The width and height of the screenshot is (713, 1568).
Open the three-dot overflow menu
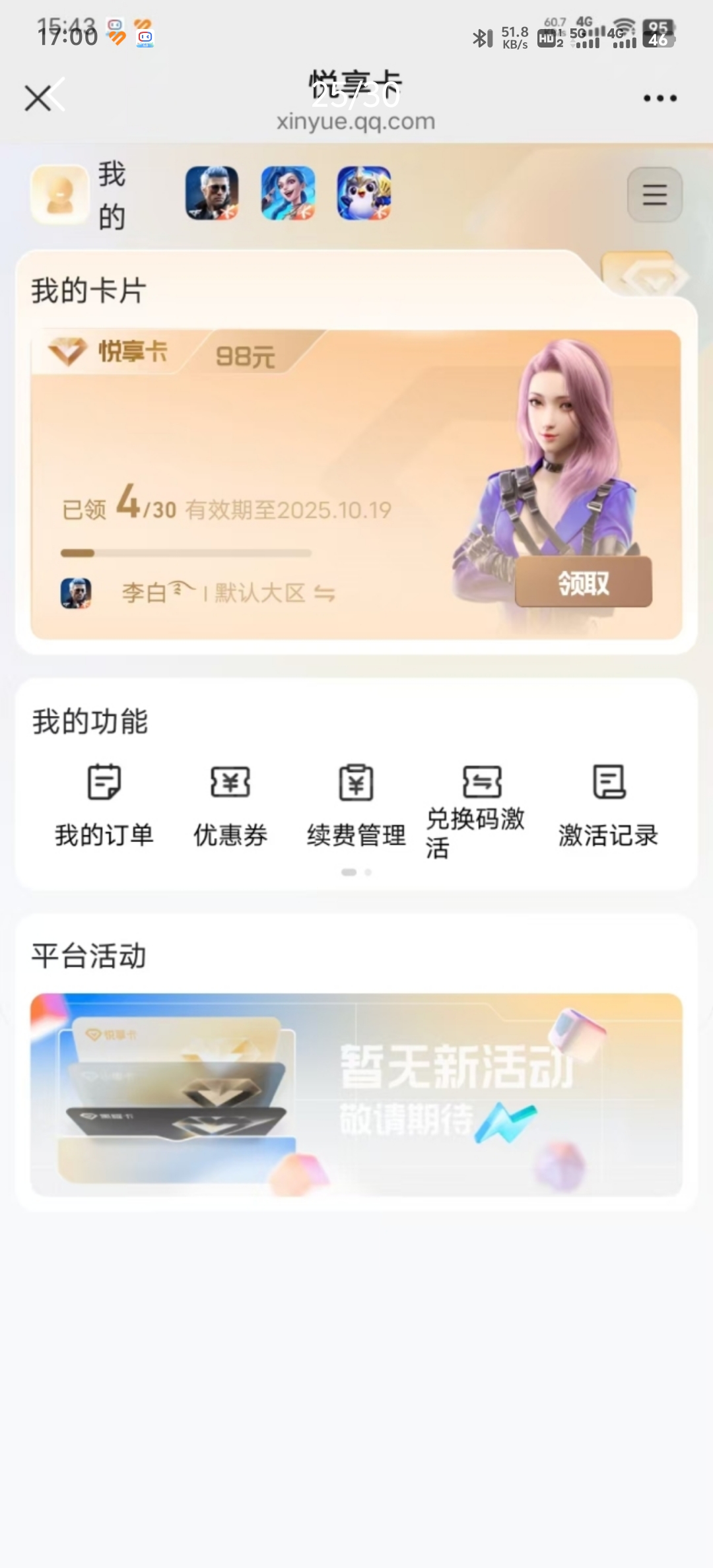pyautogui.click(x=660, y=98)
